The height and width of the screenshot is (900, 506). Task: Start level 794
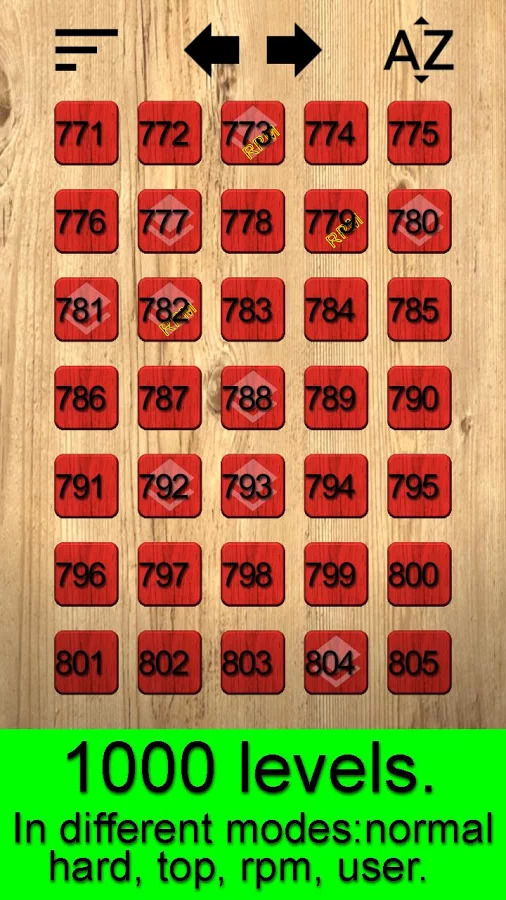(x=336, y=486)
